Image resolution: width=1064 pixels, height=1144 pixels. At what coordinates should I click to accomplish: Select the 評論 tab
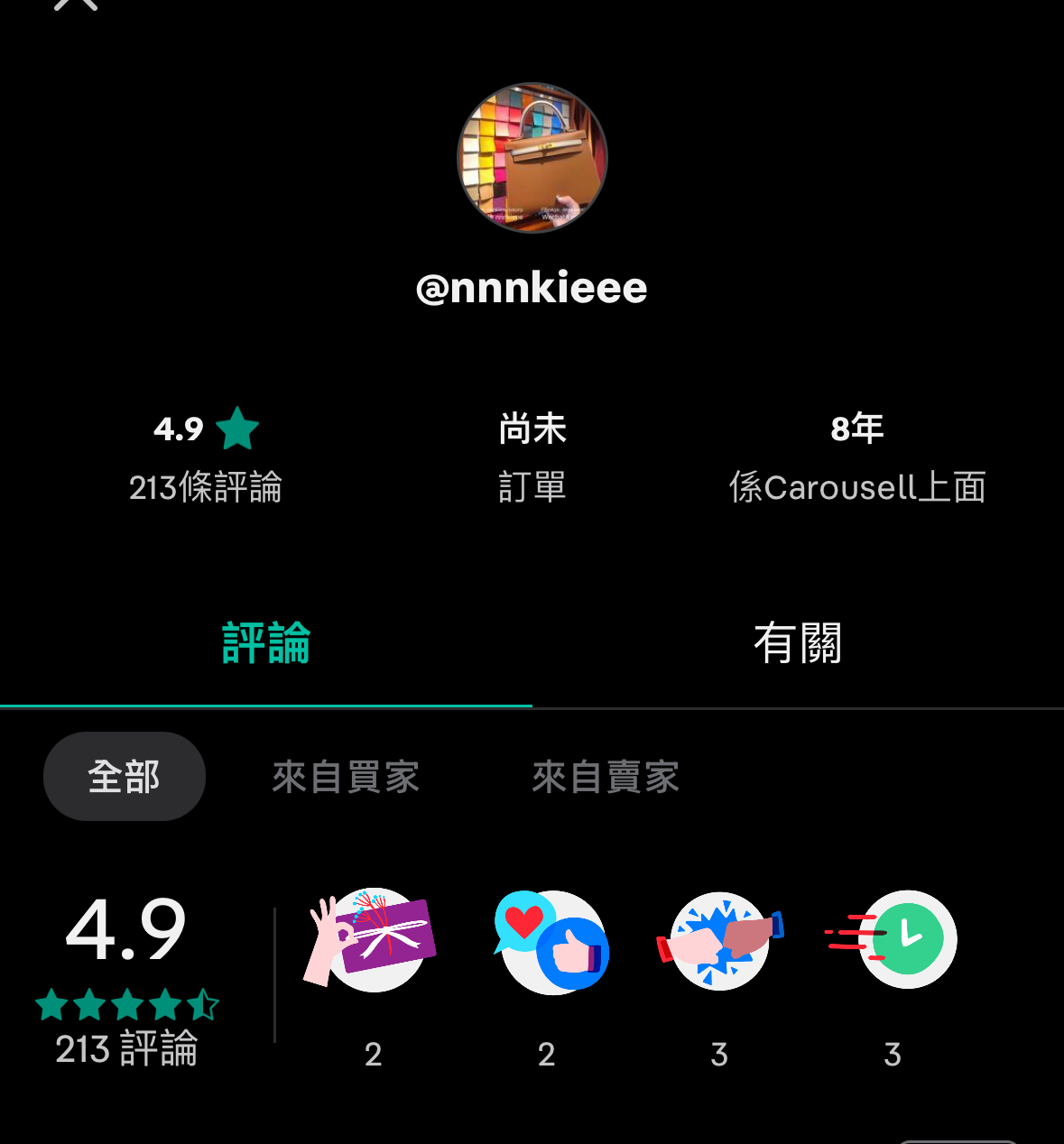265,643
